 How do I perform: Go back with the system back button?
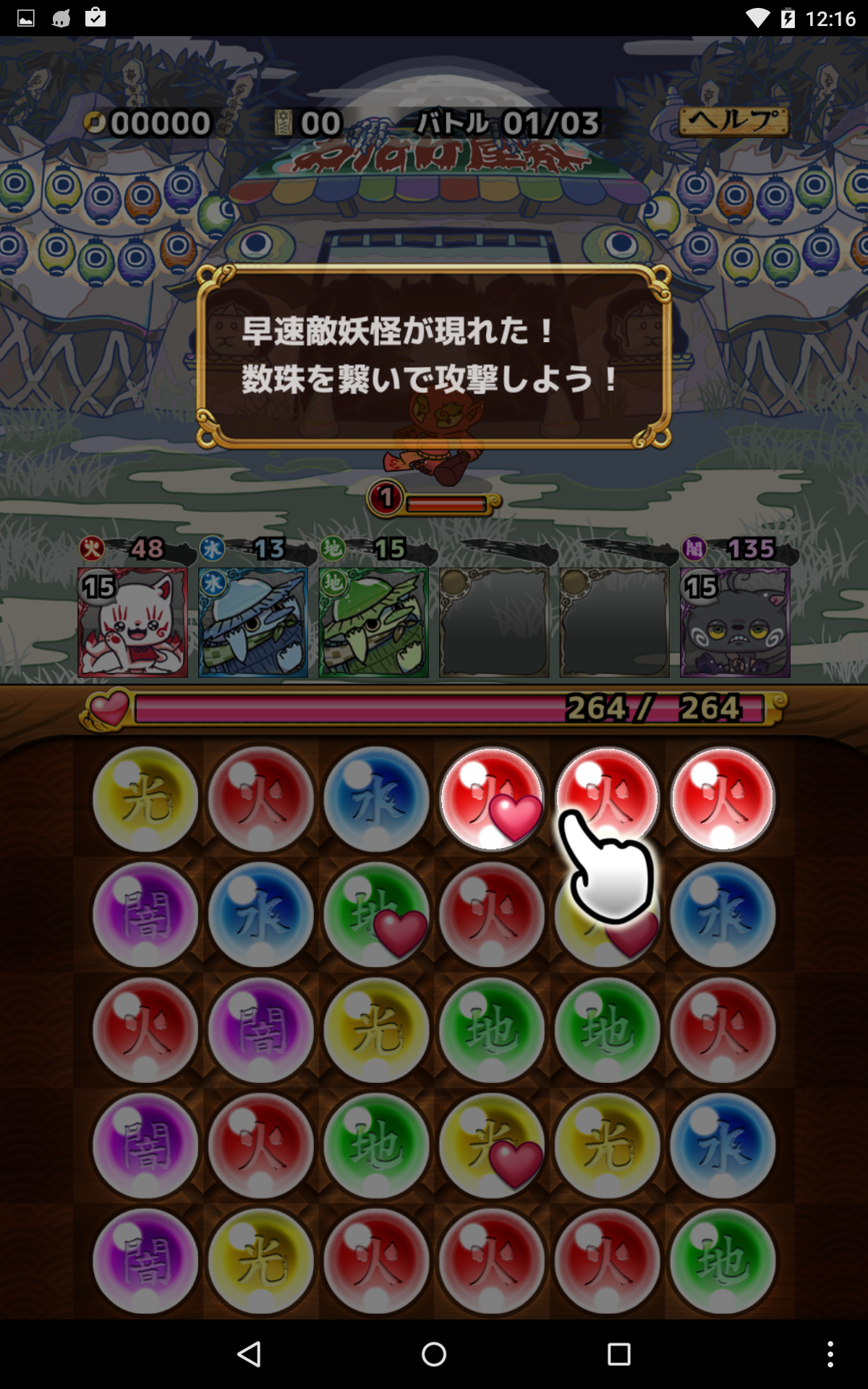tap(249, 1354)
